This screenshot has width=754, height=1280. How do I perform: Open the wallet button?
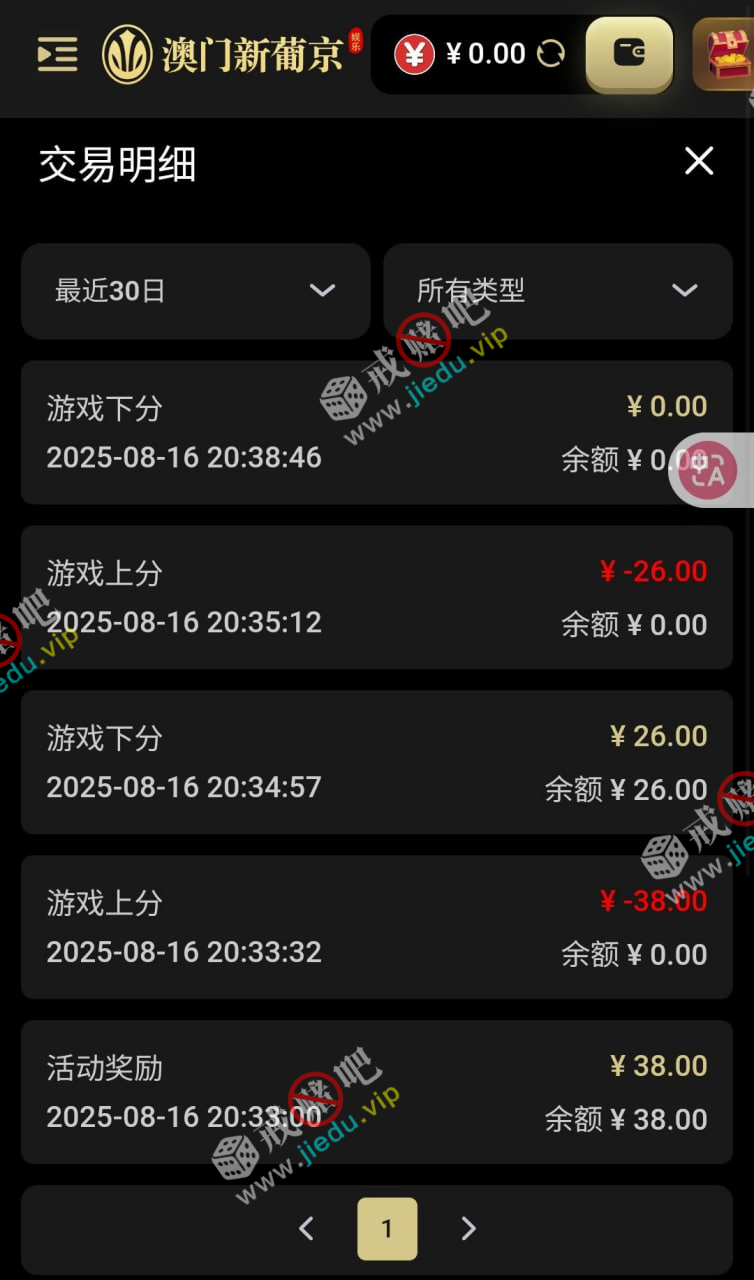[x=629, y=54]
